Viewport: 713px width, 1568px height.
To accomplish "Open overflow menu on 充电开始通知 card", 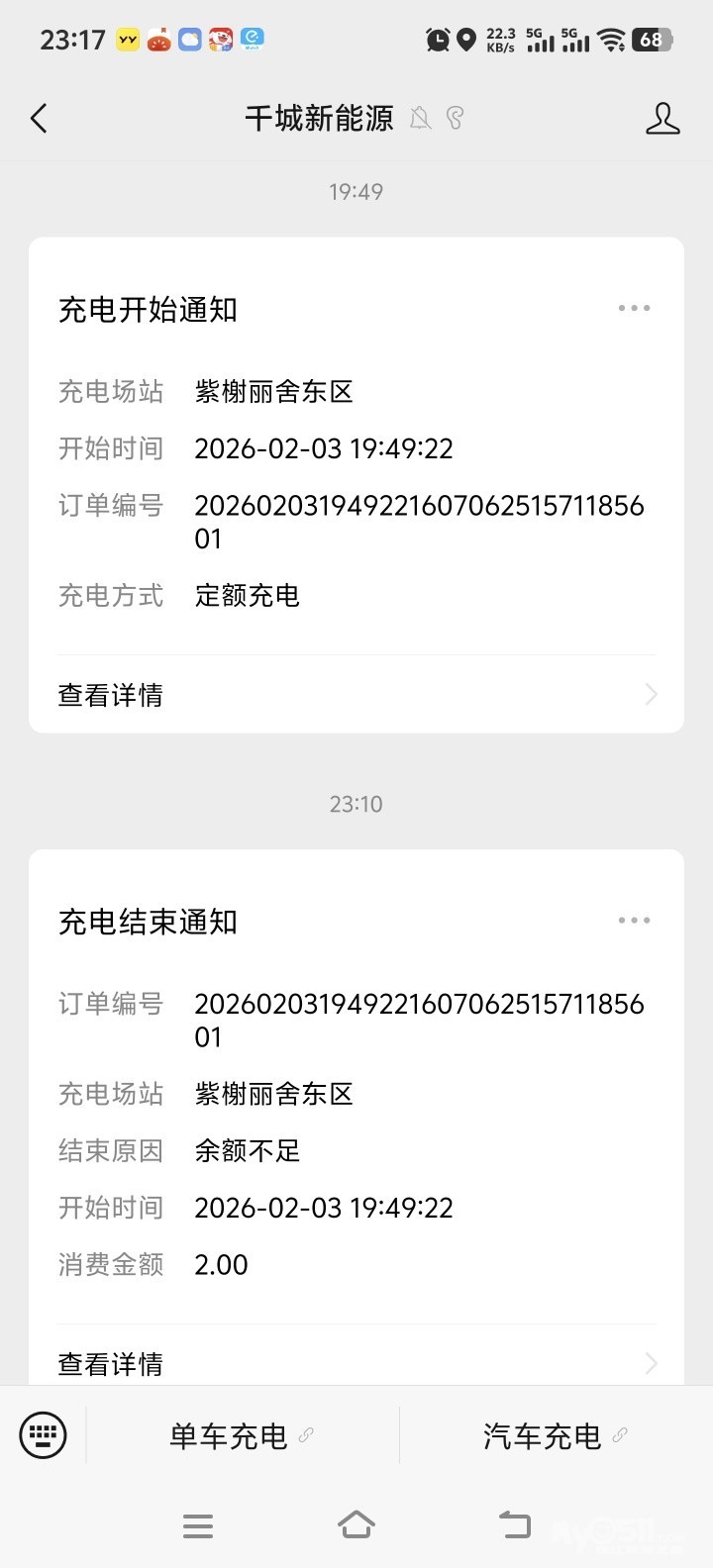I will click(634, 308).
